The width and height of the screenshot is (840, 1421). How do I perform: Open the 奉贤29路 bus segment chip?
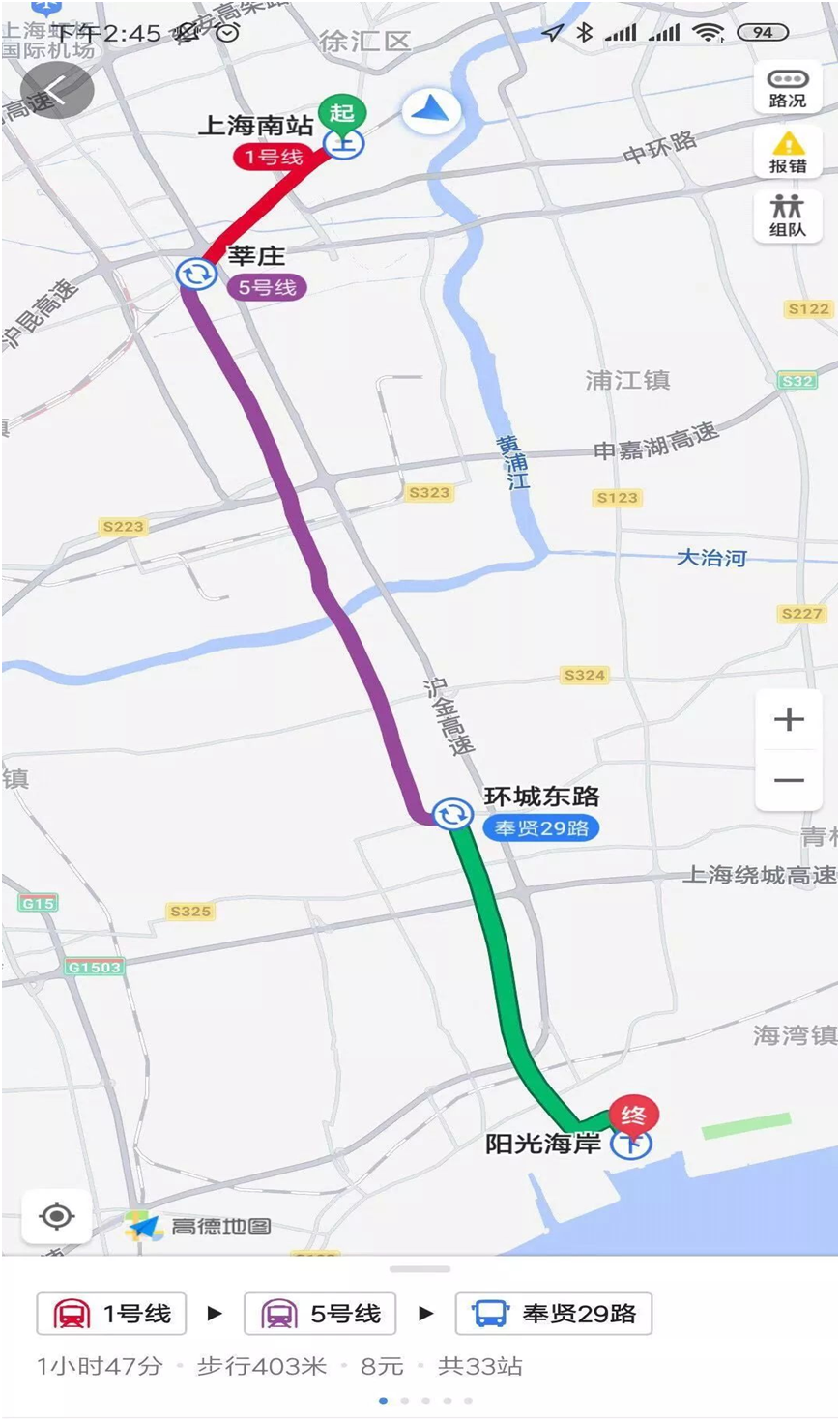pos(554,1314)
